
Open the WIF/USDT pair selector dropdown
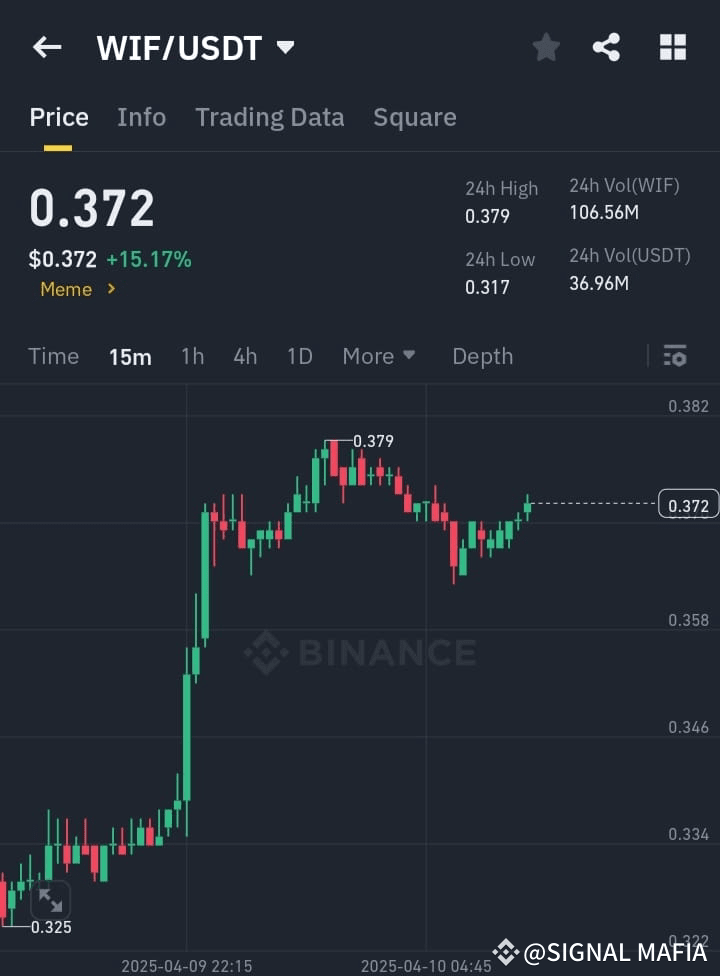coord(284,46)
